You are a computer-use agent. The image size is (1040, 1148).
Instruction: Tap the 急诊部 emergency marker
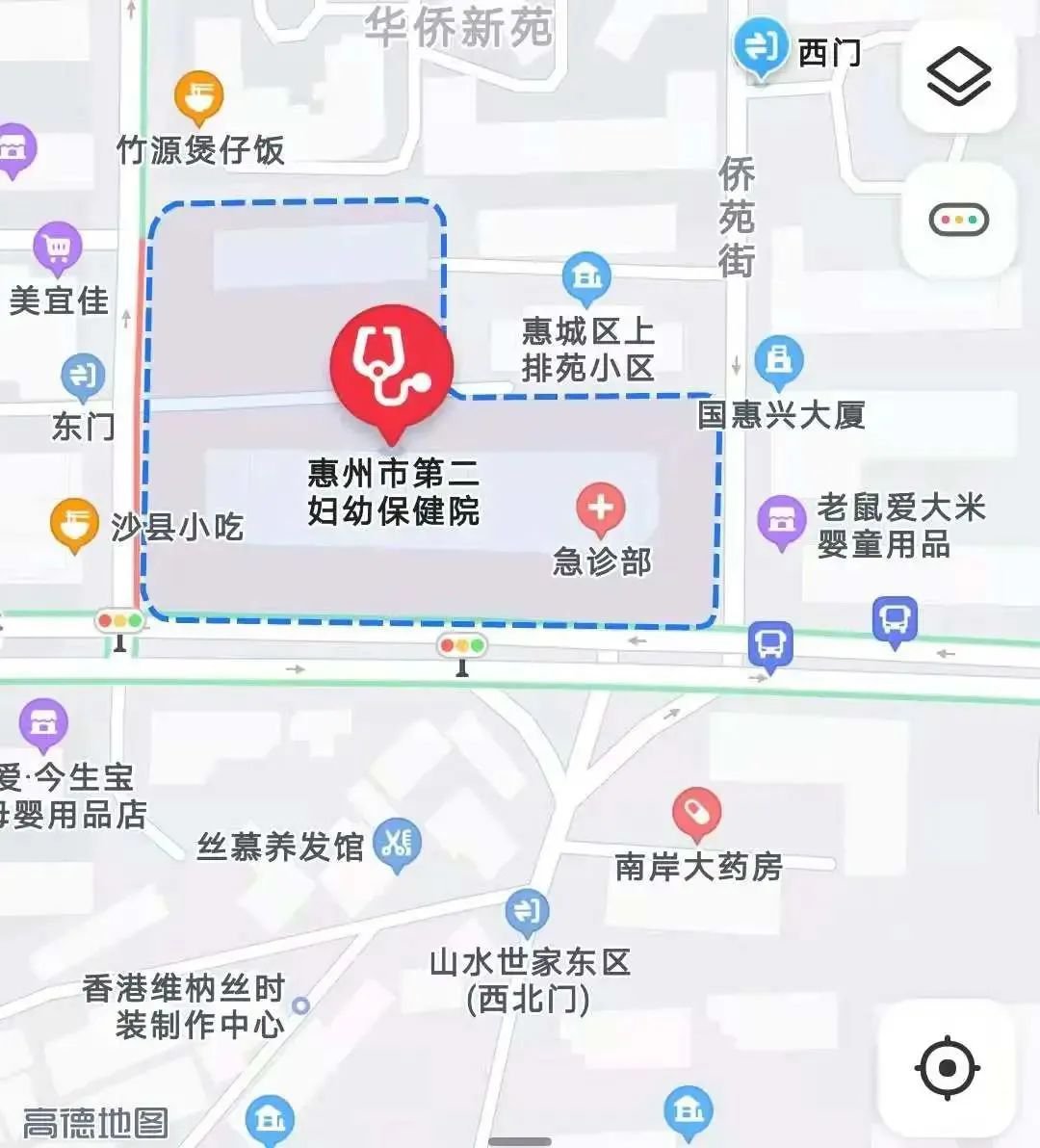pos(601,509)
